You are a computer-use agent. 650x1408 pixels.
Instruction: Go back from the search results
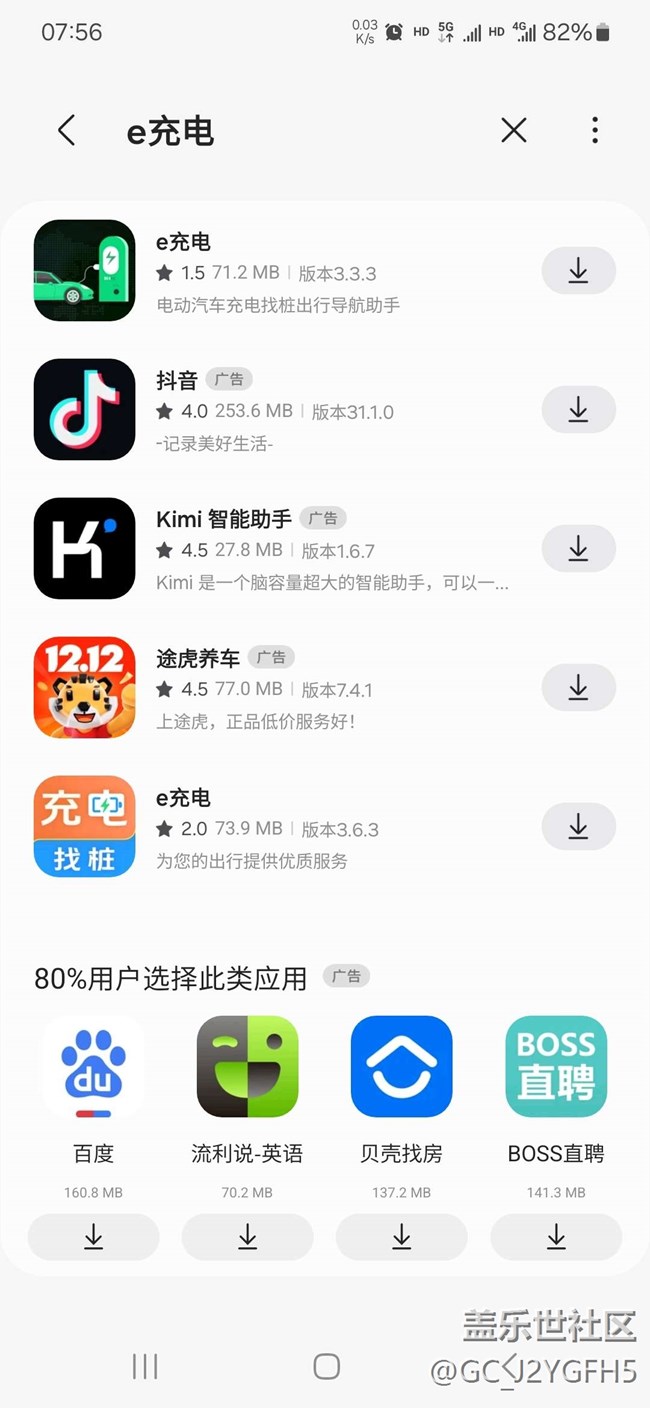point(66,131)
